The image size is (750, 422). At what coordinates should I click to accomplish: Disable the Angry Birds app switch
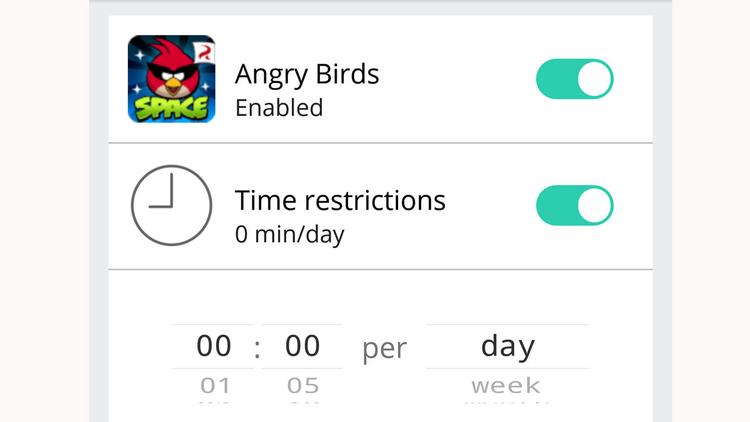click(574, 79)
